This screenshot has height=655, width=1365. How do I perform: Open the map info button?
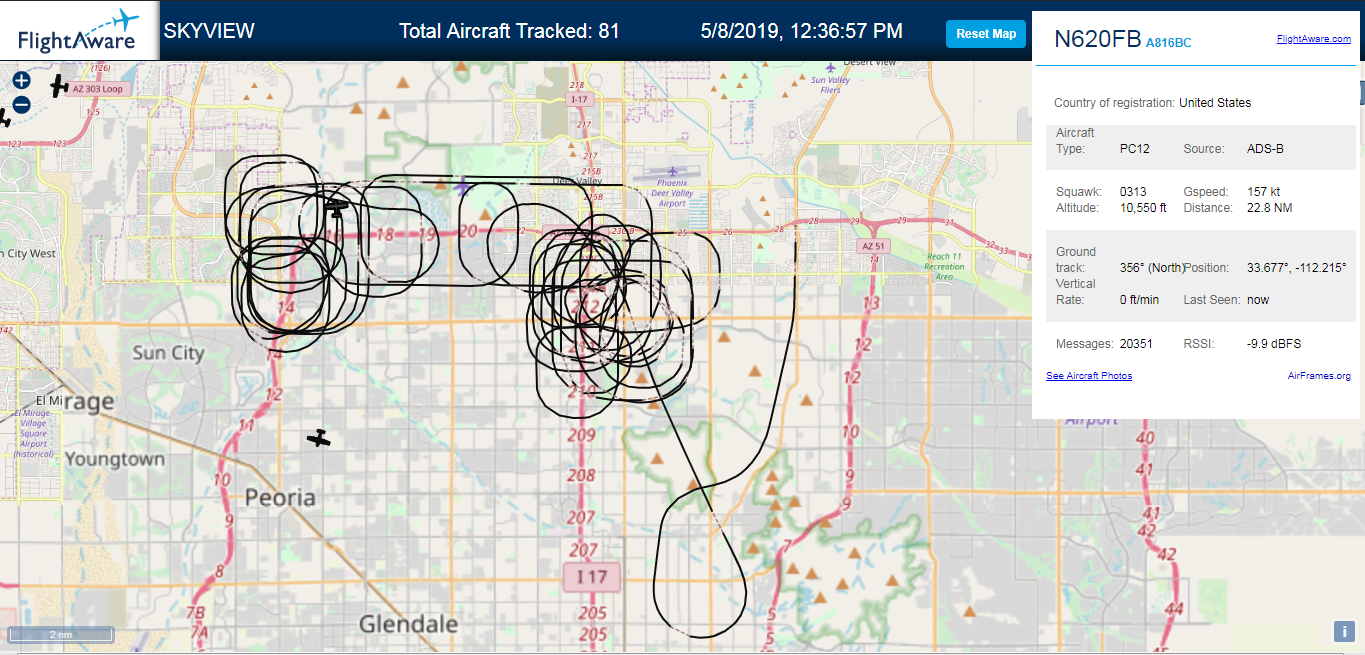[x=1343, y=631]
